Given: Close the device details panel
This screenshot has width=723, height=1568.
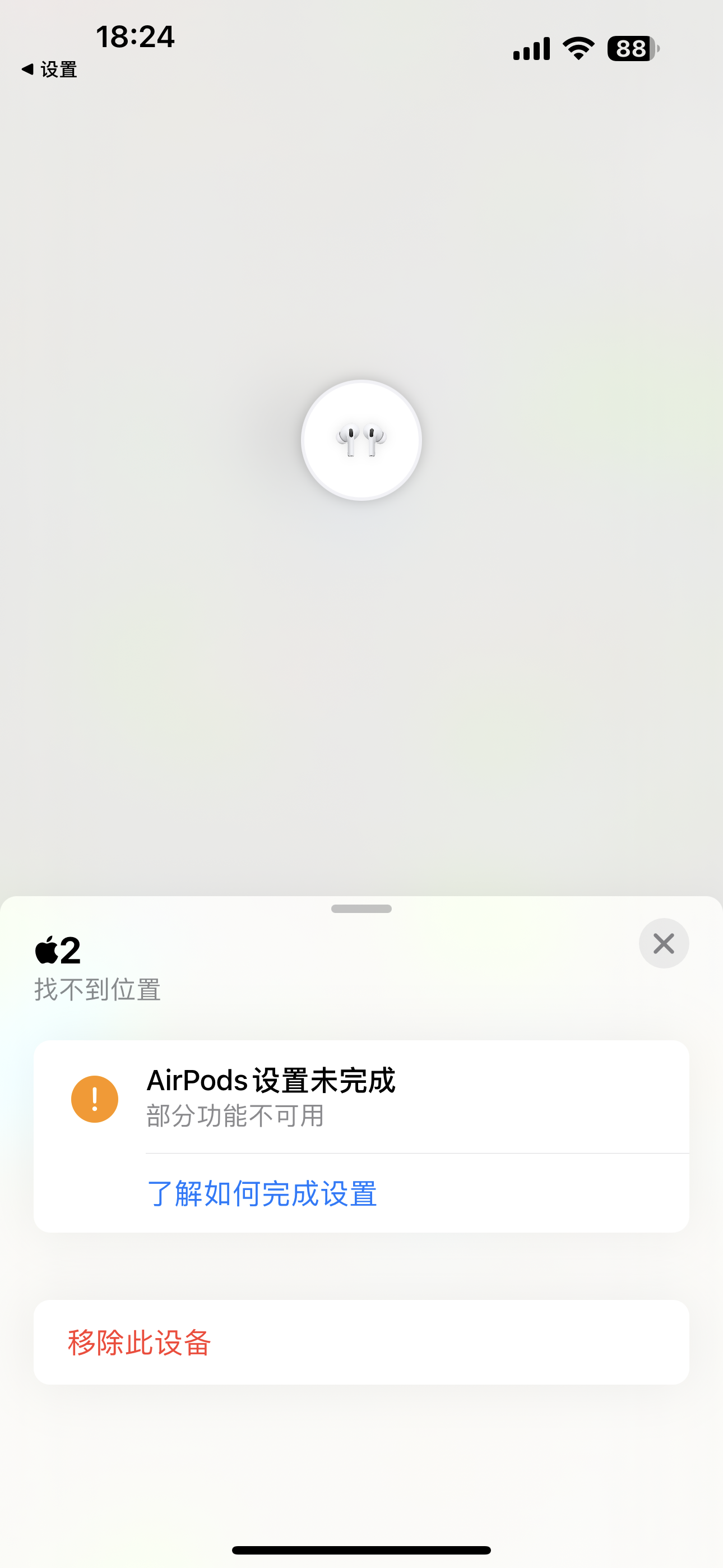Looking at the screenshot, I should click(x=664, y=943).
